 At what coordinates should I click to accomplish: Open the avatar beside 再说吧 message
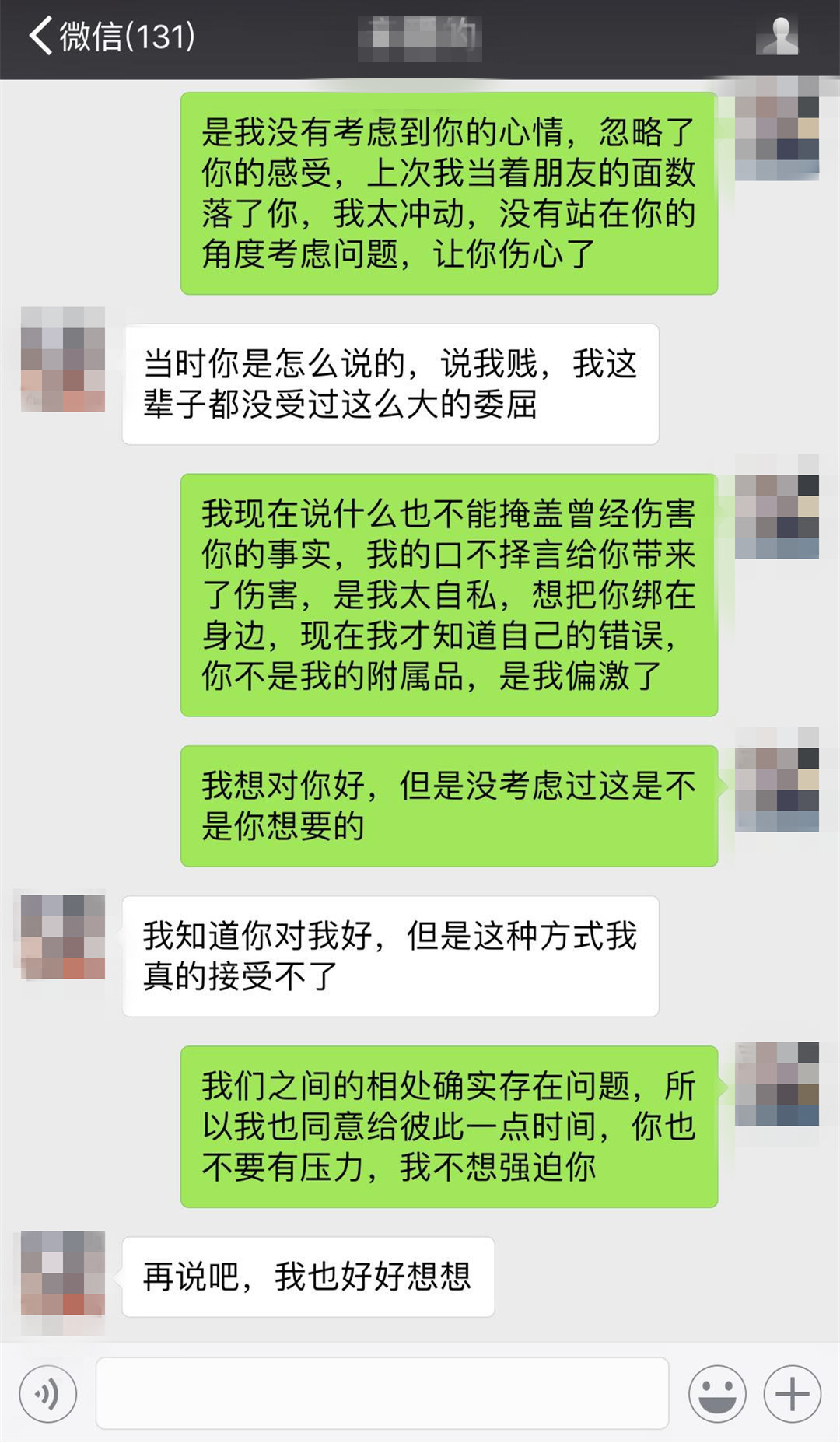pyautogui.click(x=63, y=1273)
